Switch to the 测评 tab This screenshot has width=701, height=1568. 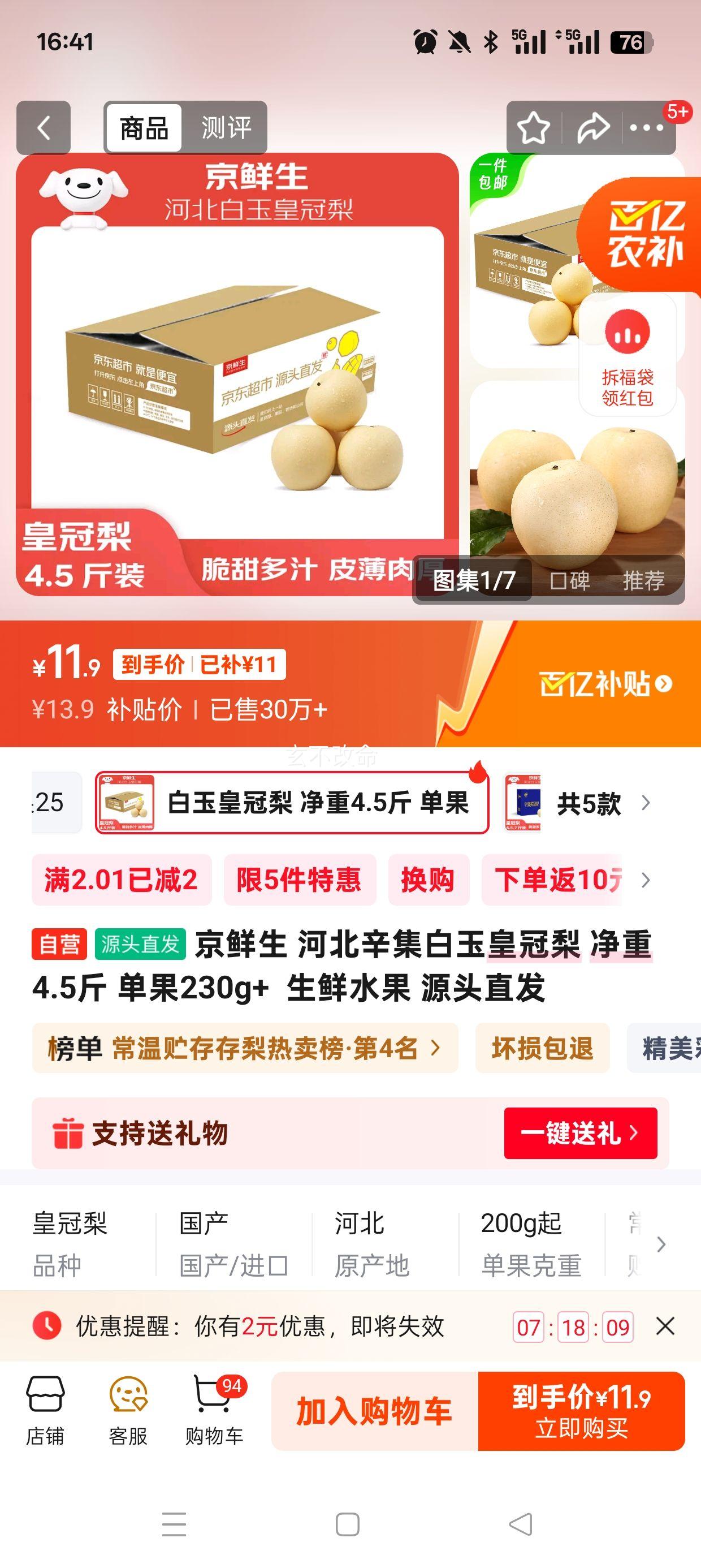(226, 128)
